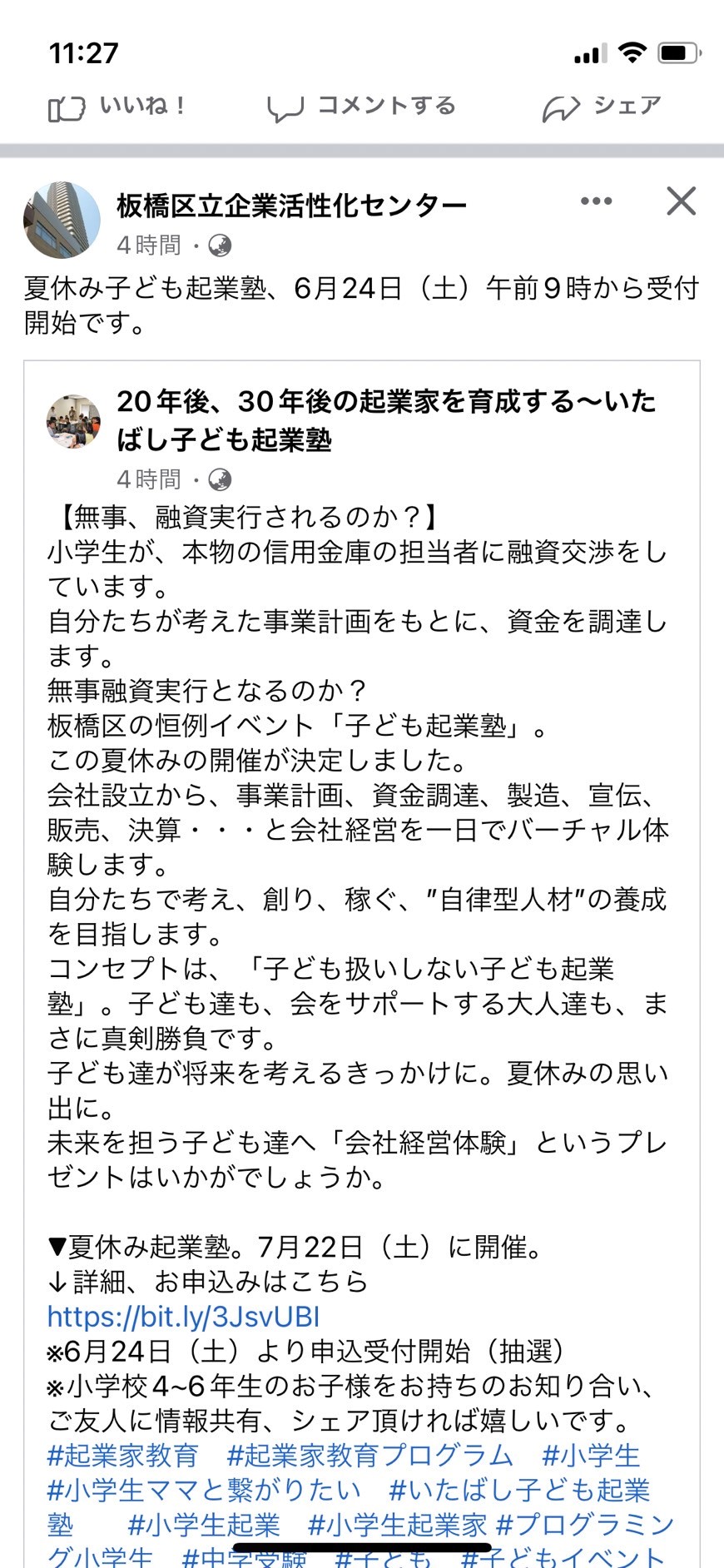Share the post via シェア
This screenshot has height=1568, width=724.
[602, 107]
